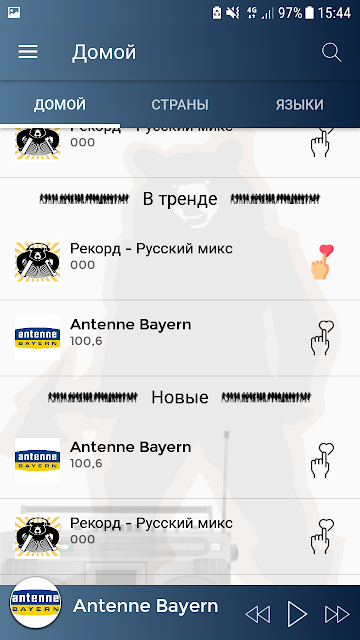Open the hamburger drawer menu

(28, 52)
